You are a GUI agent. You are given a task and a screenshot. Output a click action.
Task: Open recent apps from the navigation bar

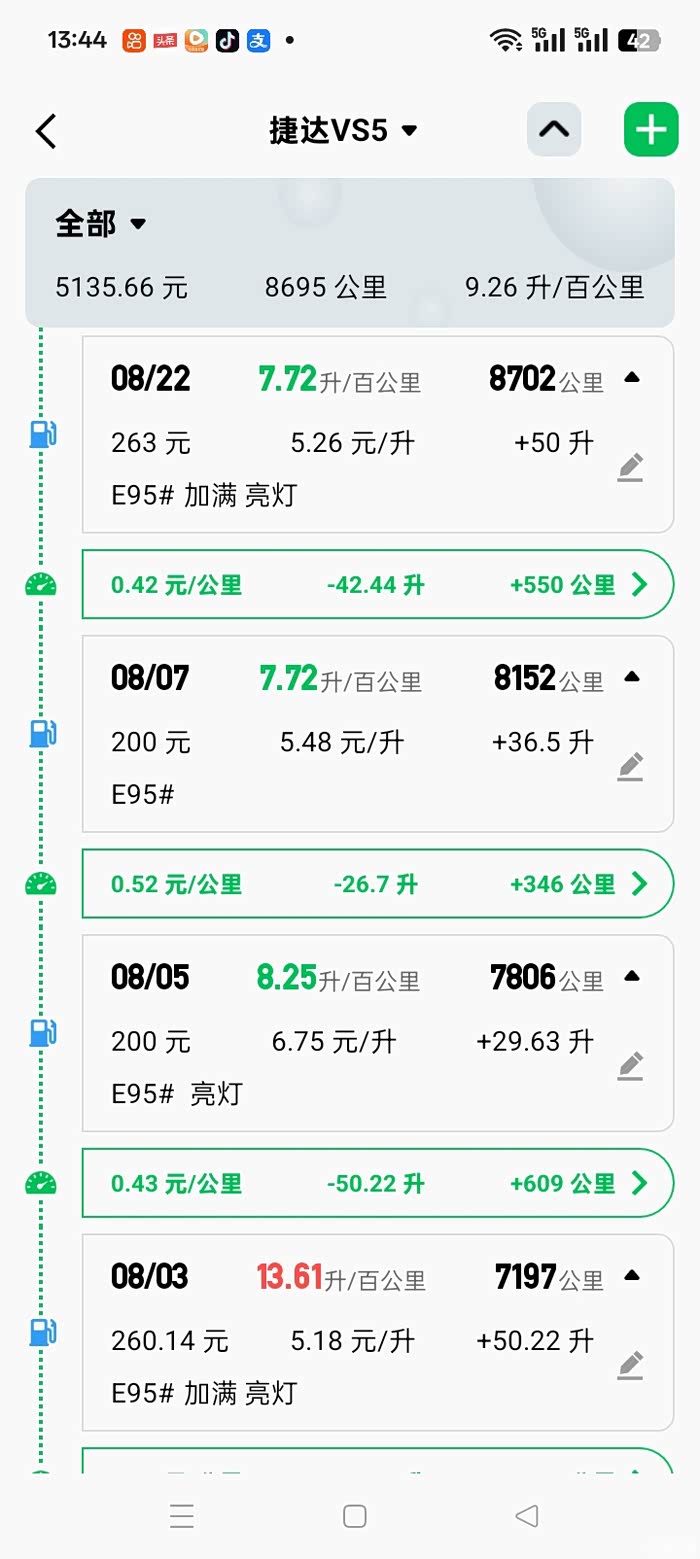click(182, 1516)
